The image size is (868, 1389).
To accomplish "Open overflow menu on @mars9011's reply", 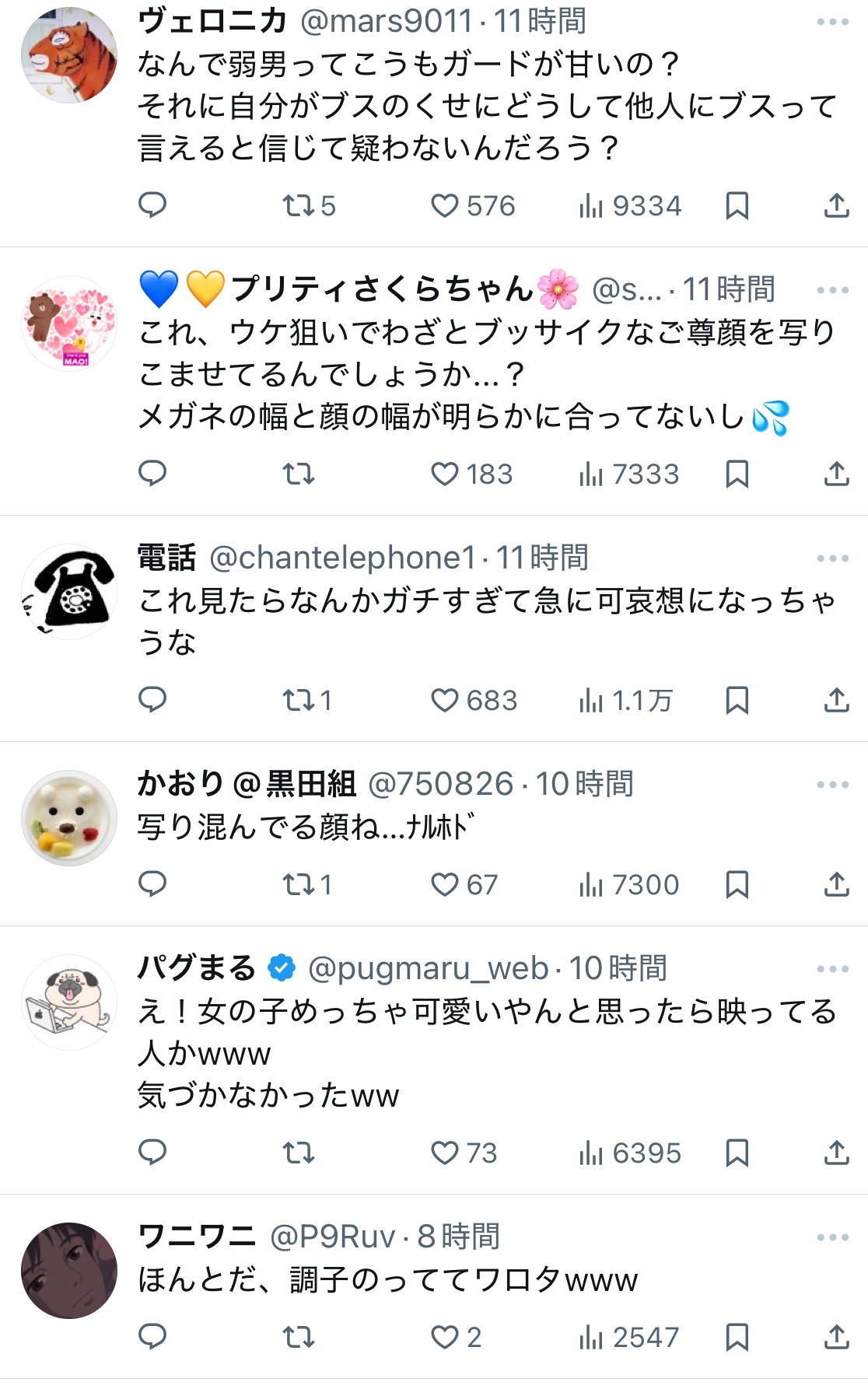I will click(x=832, y=22).
